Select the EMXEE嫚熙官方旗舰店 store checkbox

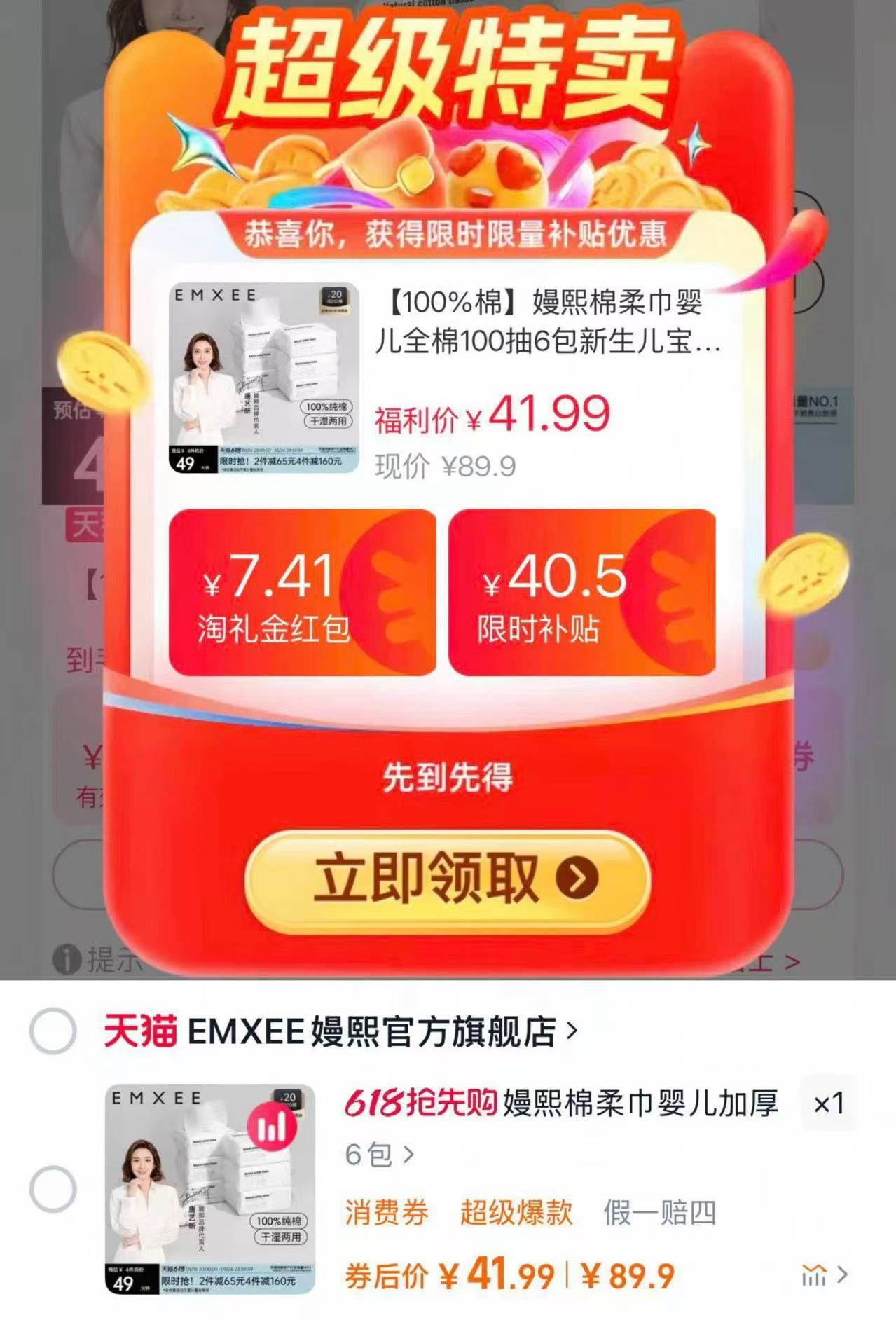tap(53, 1031)
